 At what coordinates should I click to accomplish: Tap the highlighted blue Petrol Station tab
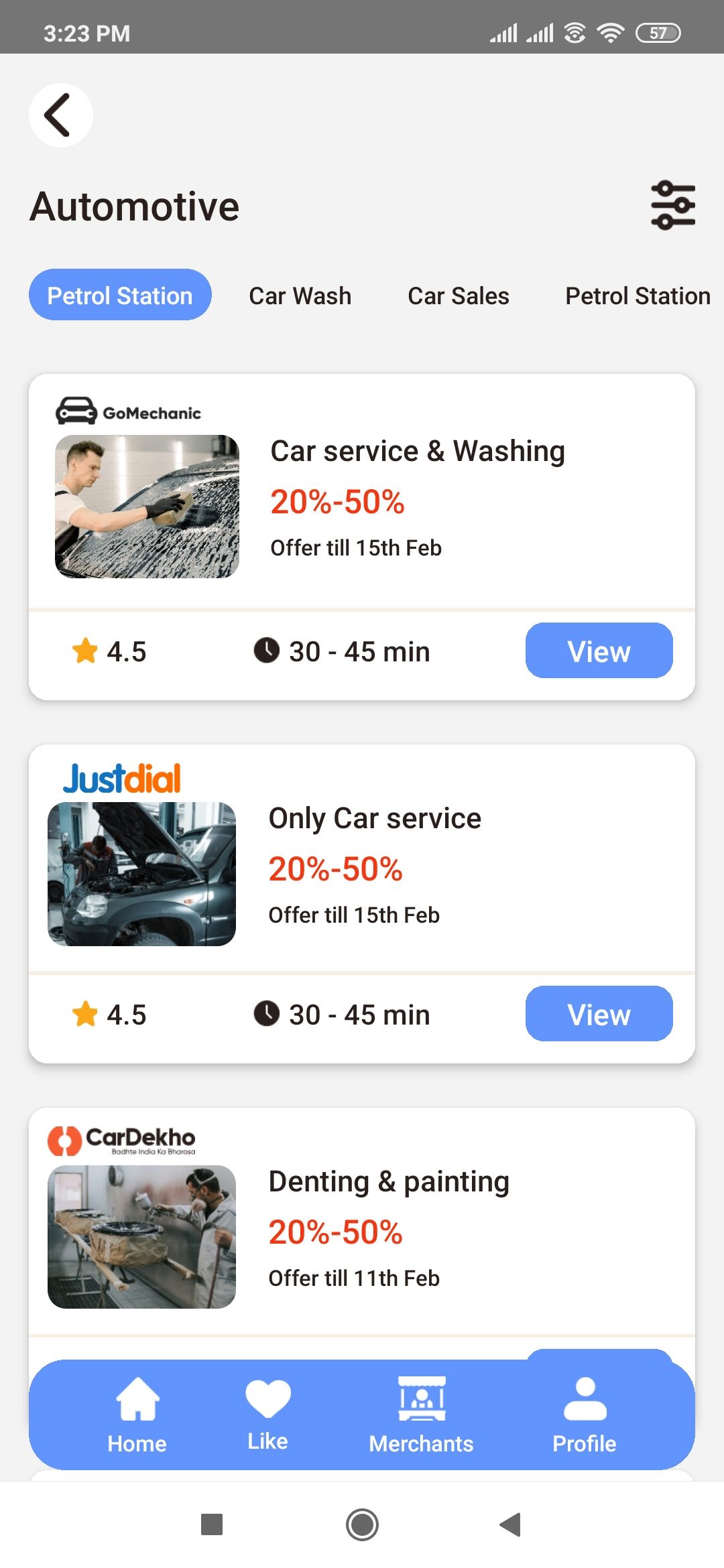coord(120,296)
